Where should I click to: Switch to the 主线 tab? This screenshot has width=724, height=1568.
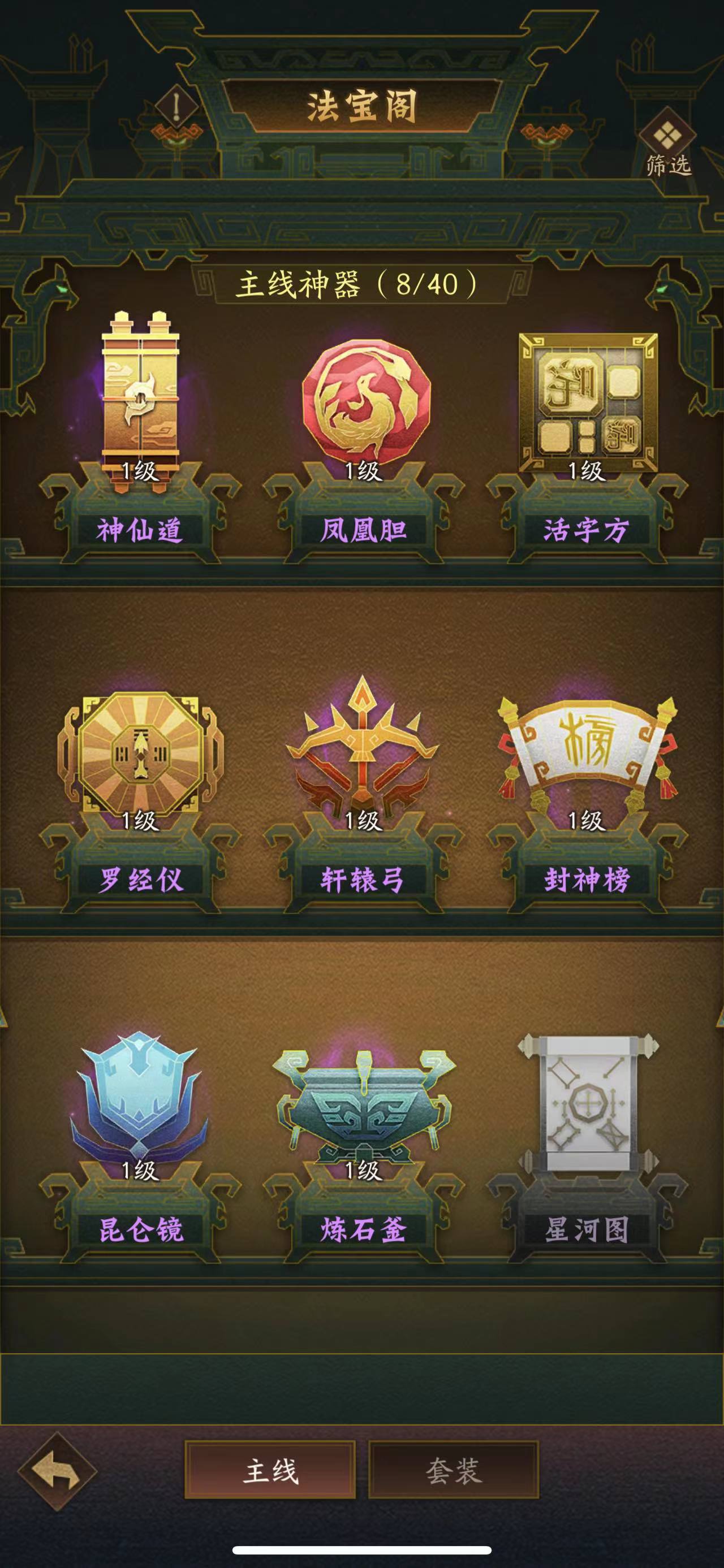pos(270,1472)
